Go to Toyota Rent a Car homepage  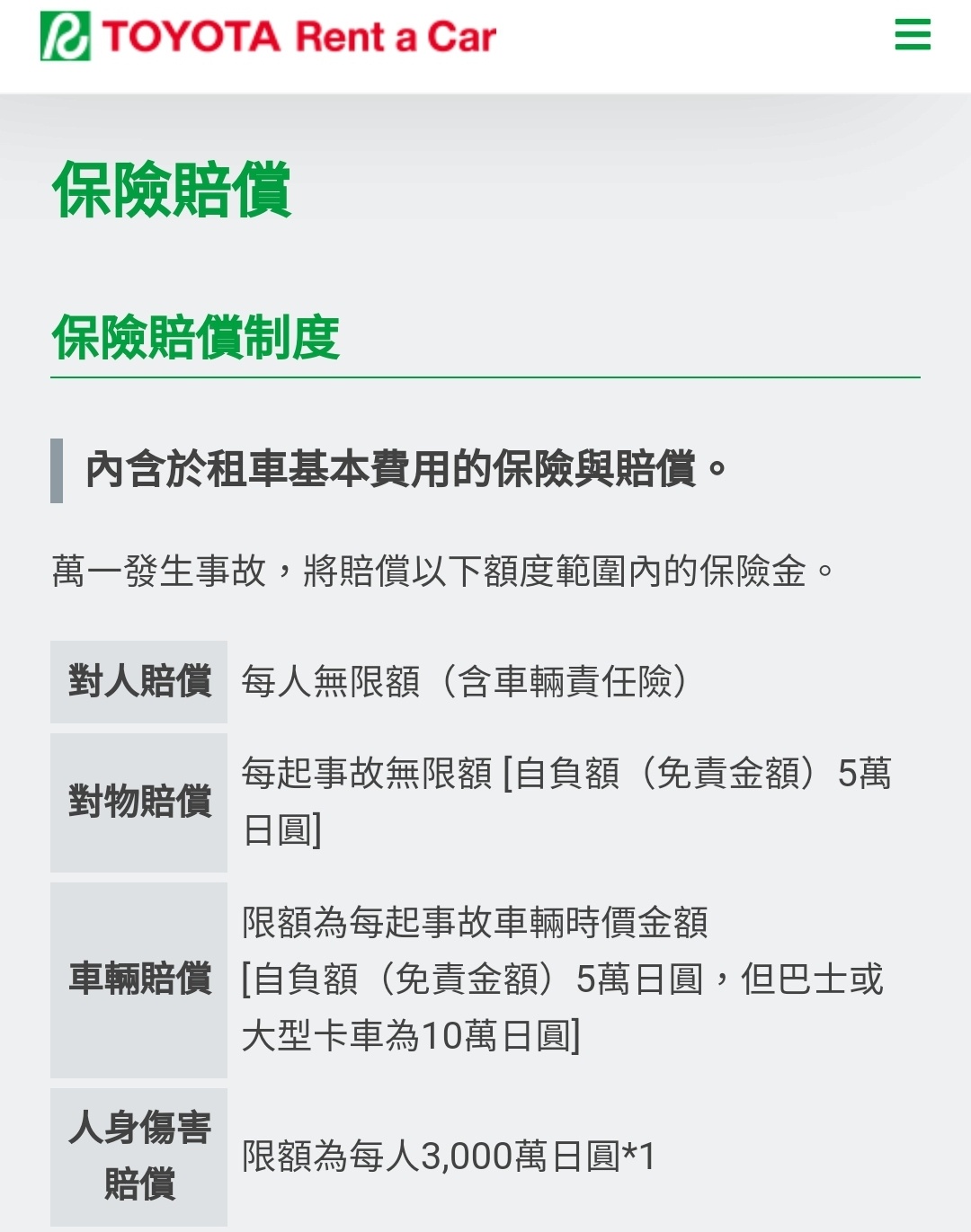pyautogui.click(x=268, y=37)
